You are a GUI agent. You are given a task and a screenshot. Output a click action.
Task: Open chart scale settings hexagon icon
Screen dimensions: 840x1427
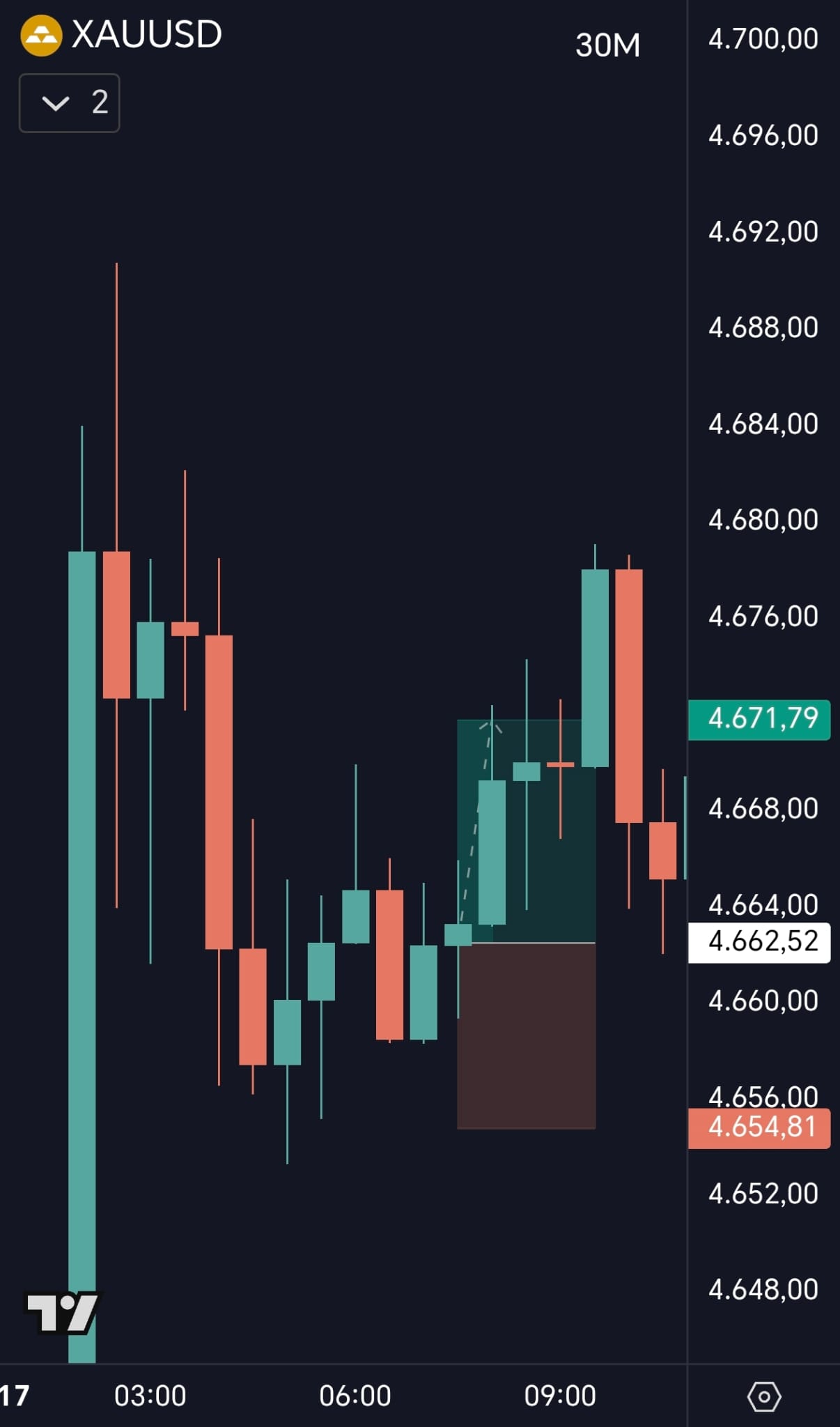[763, 1396]
